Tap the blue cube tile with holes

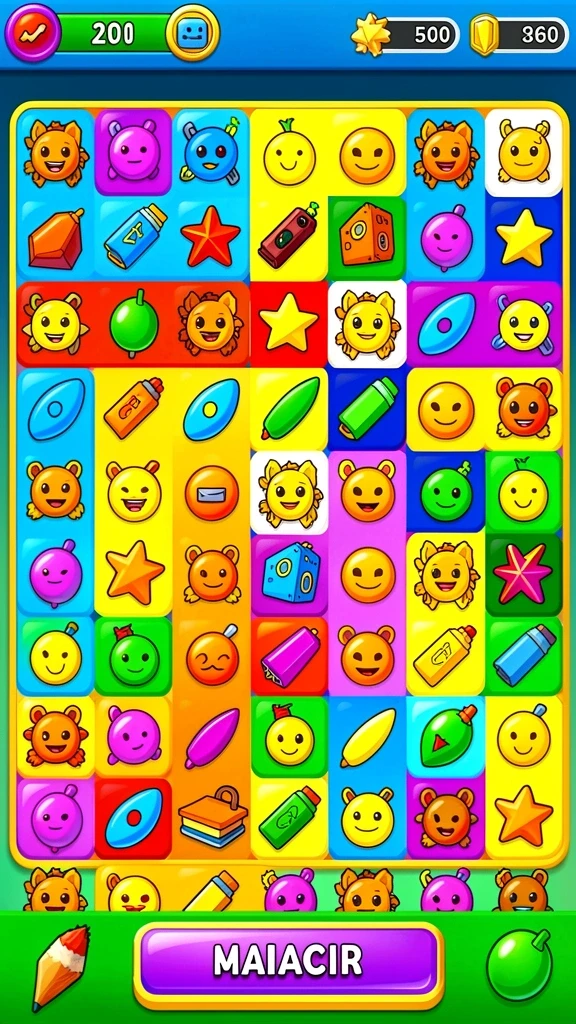point(289,573)
